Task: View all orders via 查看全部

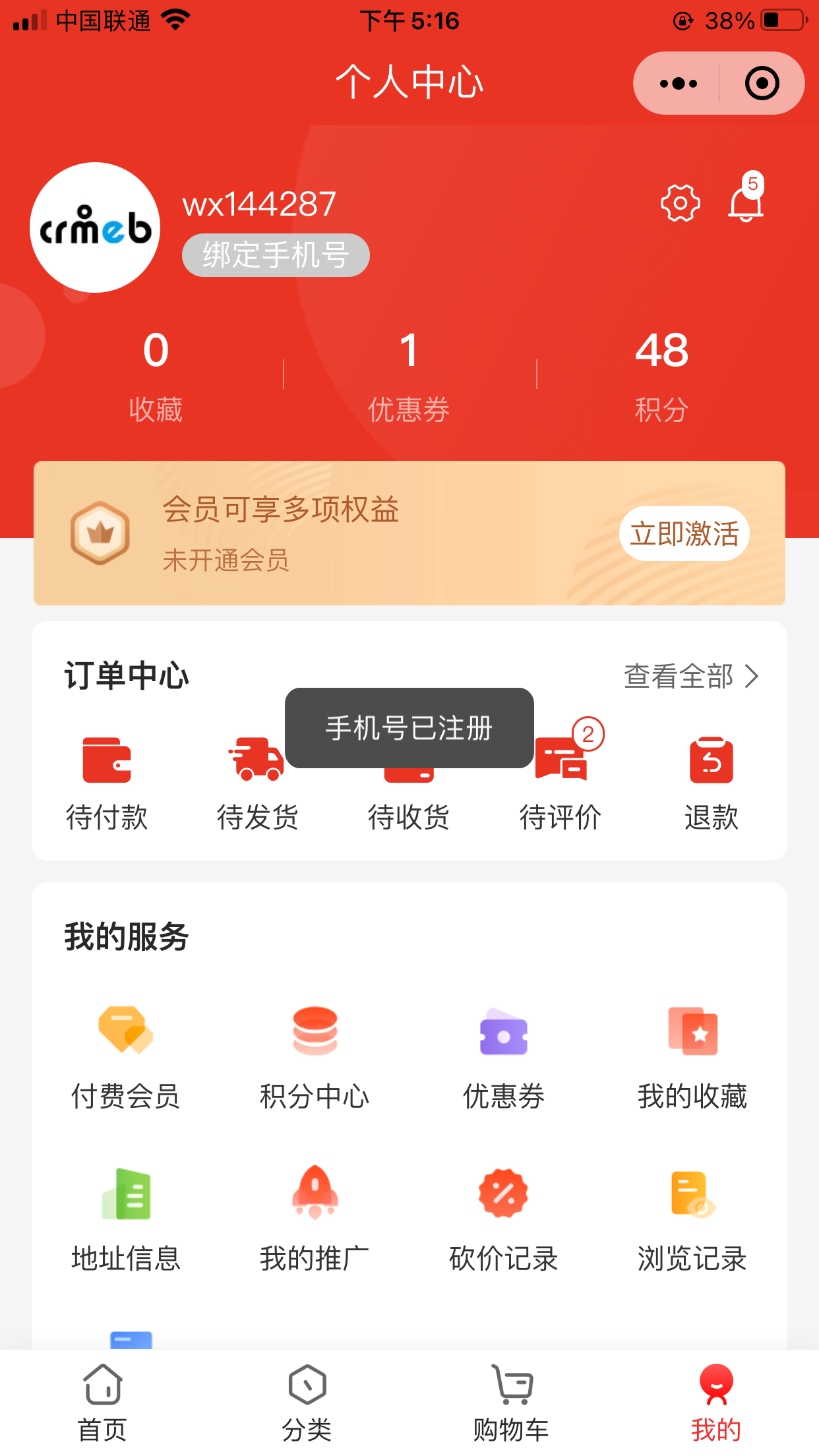Action: pyautogui.click(x=692, y=676)
